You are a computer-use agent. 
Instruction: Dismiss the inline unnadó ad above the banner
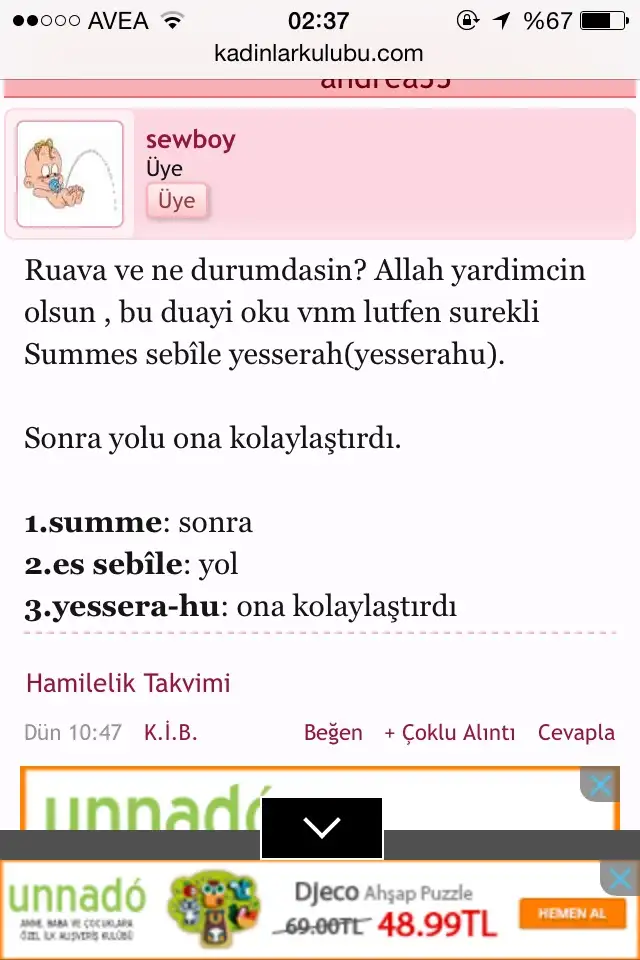click(x=600, y=786)
